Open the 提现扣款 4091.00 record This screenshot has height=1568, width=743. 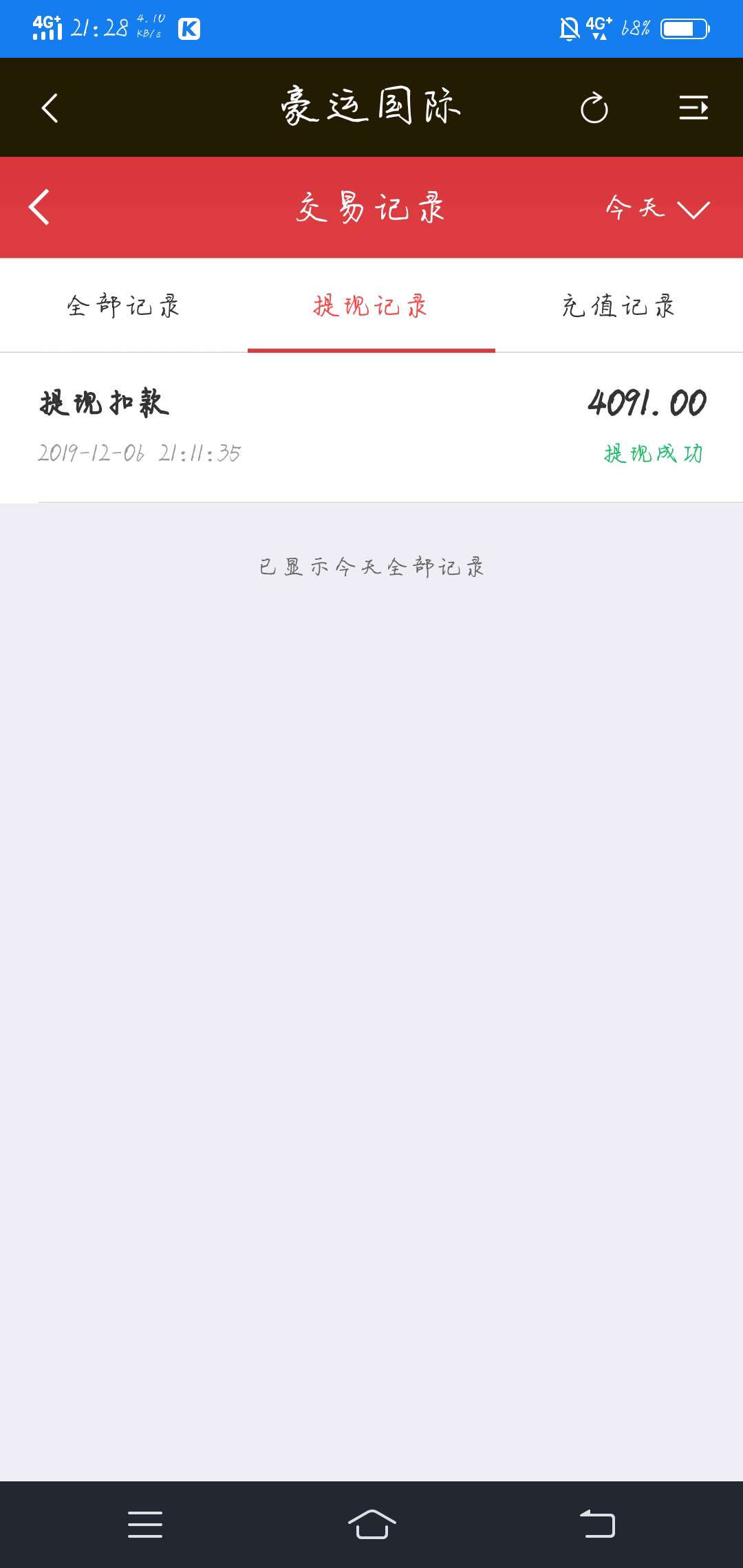371,427
